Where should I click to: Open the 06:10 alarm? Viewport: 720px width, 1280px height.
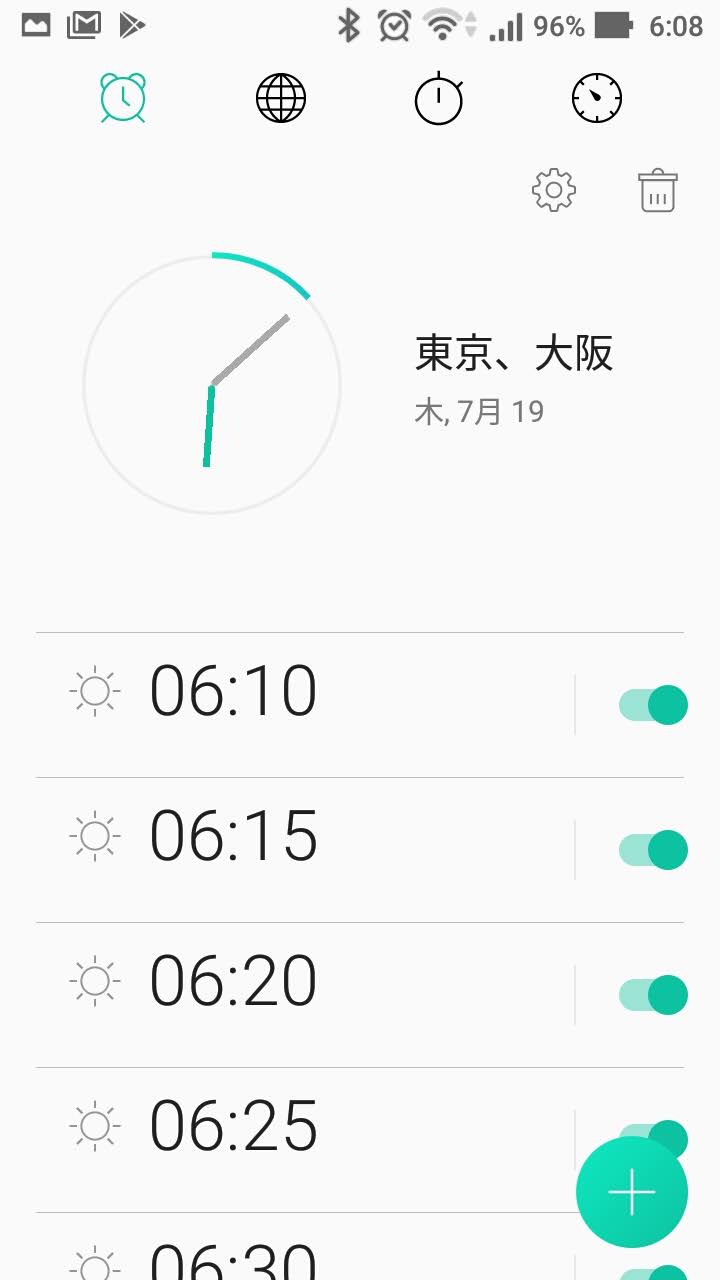tap(305, 705)
